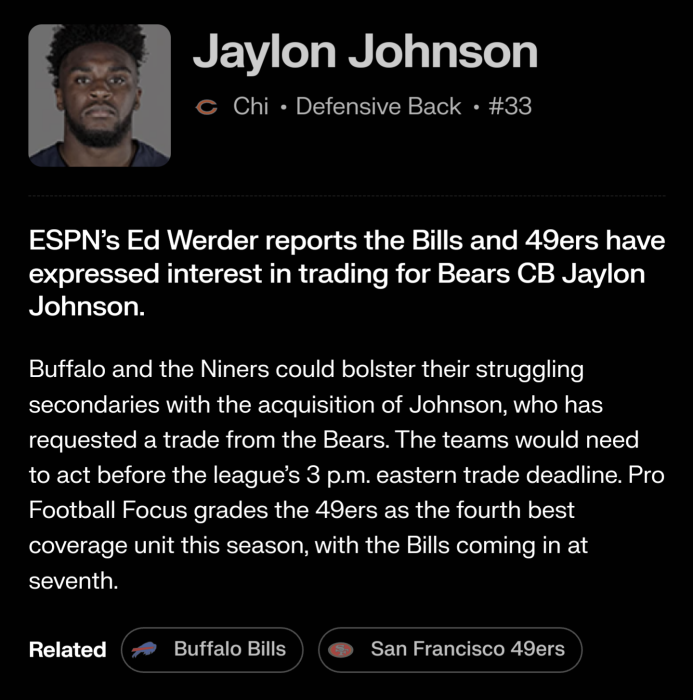The height and width of the screenshot is (700, 693).
Task: Open the San Francisco 49ers related chip
Action: point(449,649)
